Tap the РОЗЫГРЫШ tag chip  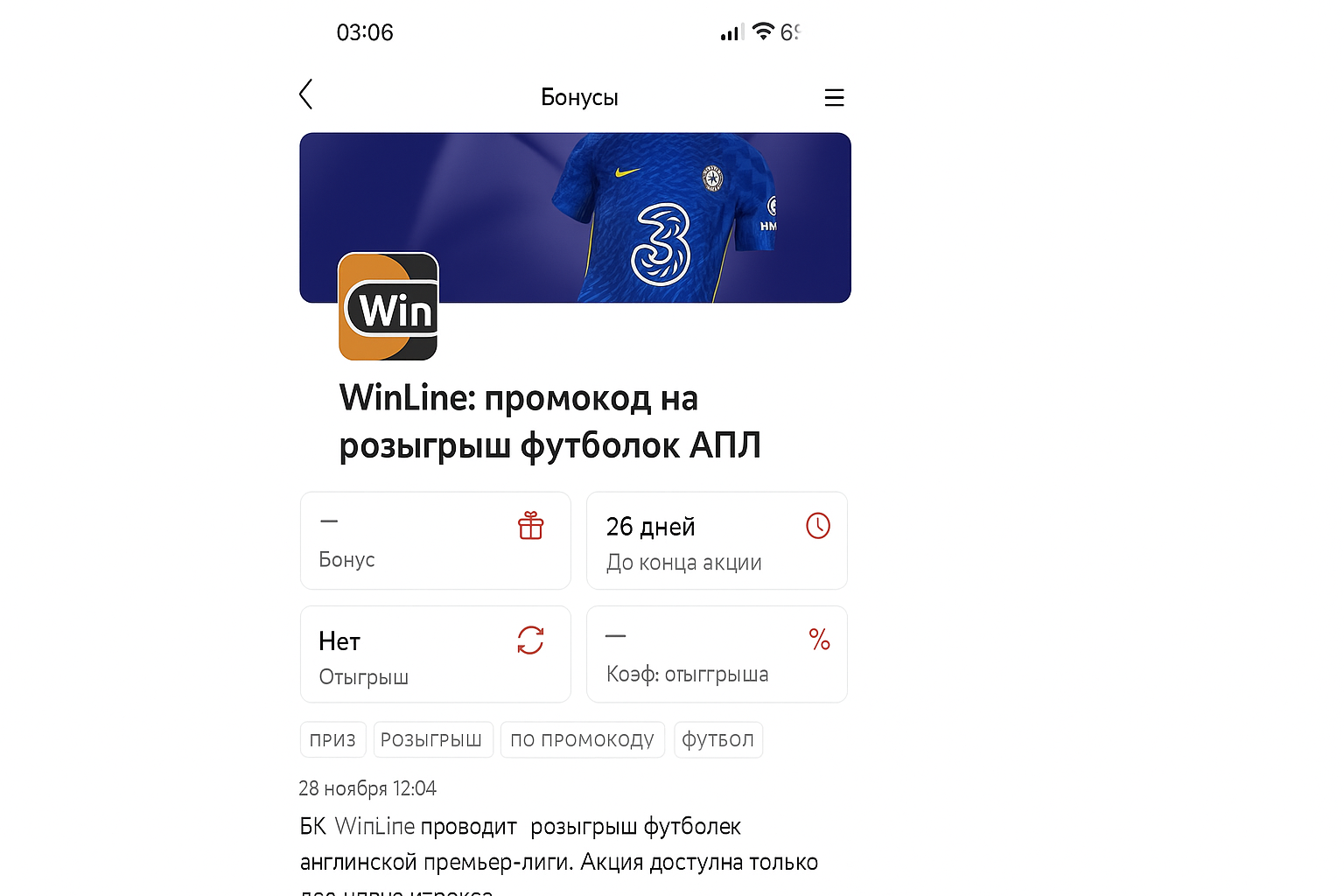[432, 739]
